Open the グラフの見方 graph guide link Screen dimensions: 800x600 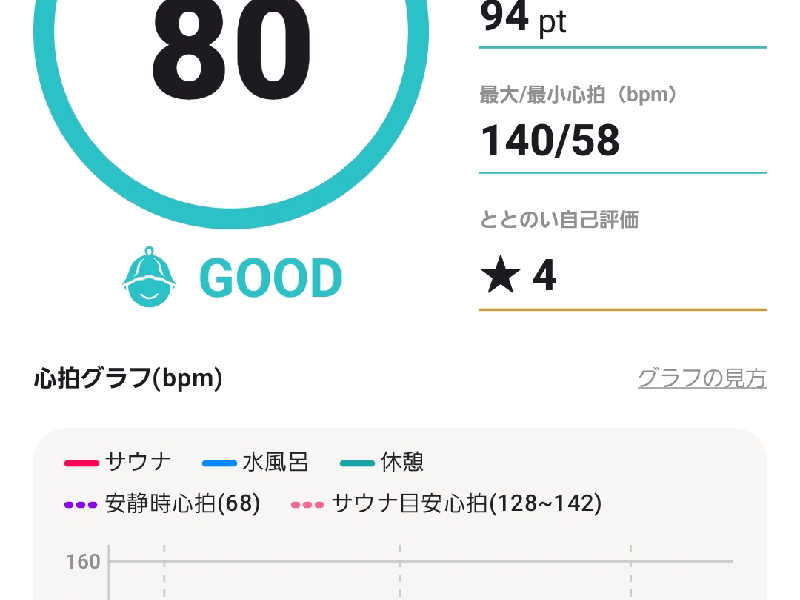click(x=702, y=379)
